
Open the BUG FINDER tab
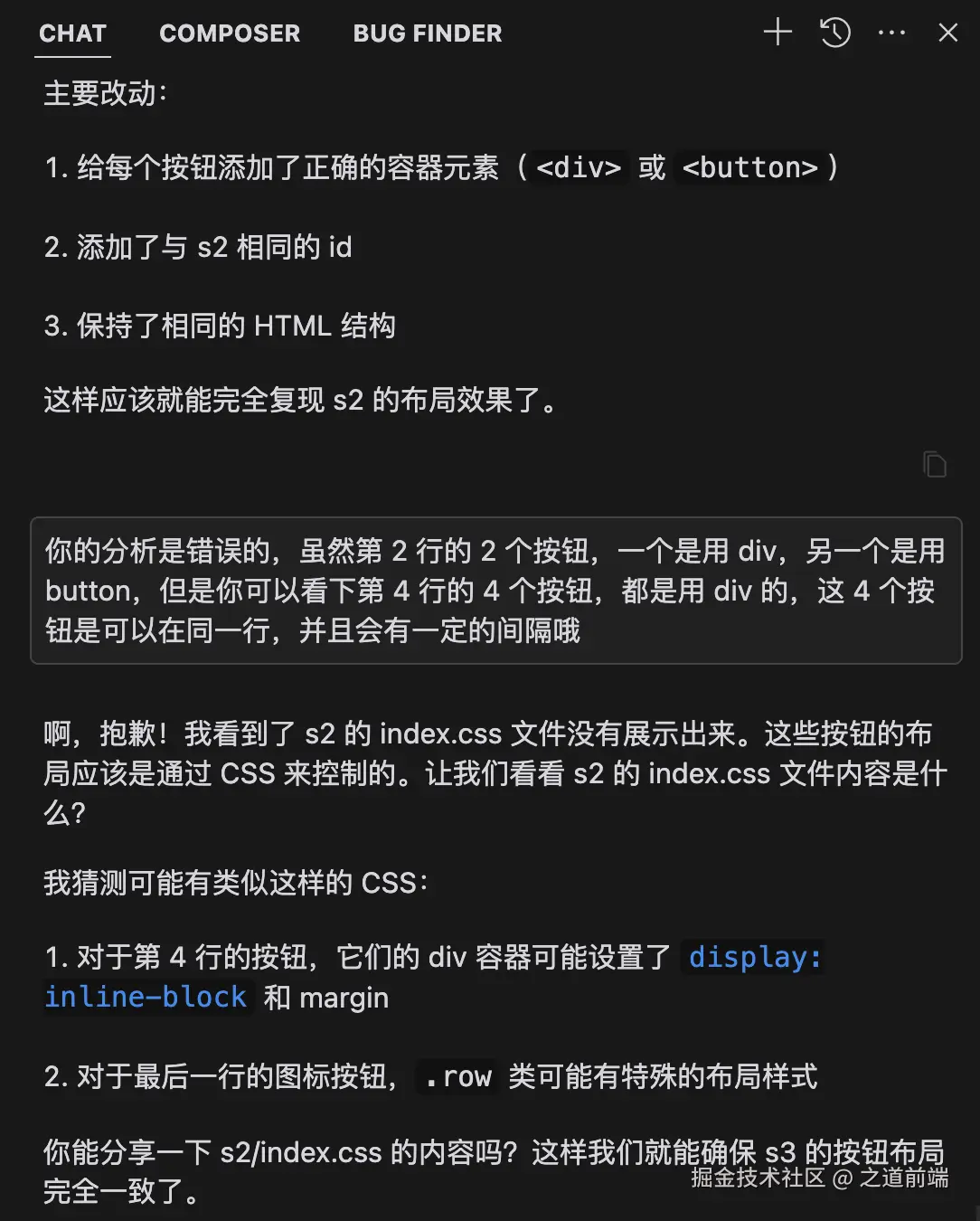427,33
